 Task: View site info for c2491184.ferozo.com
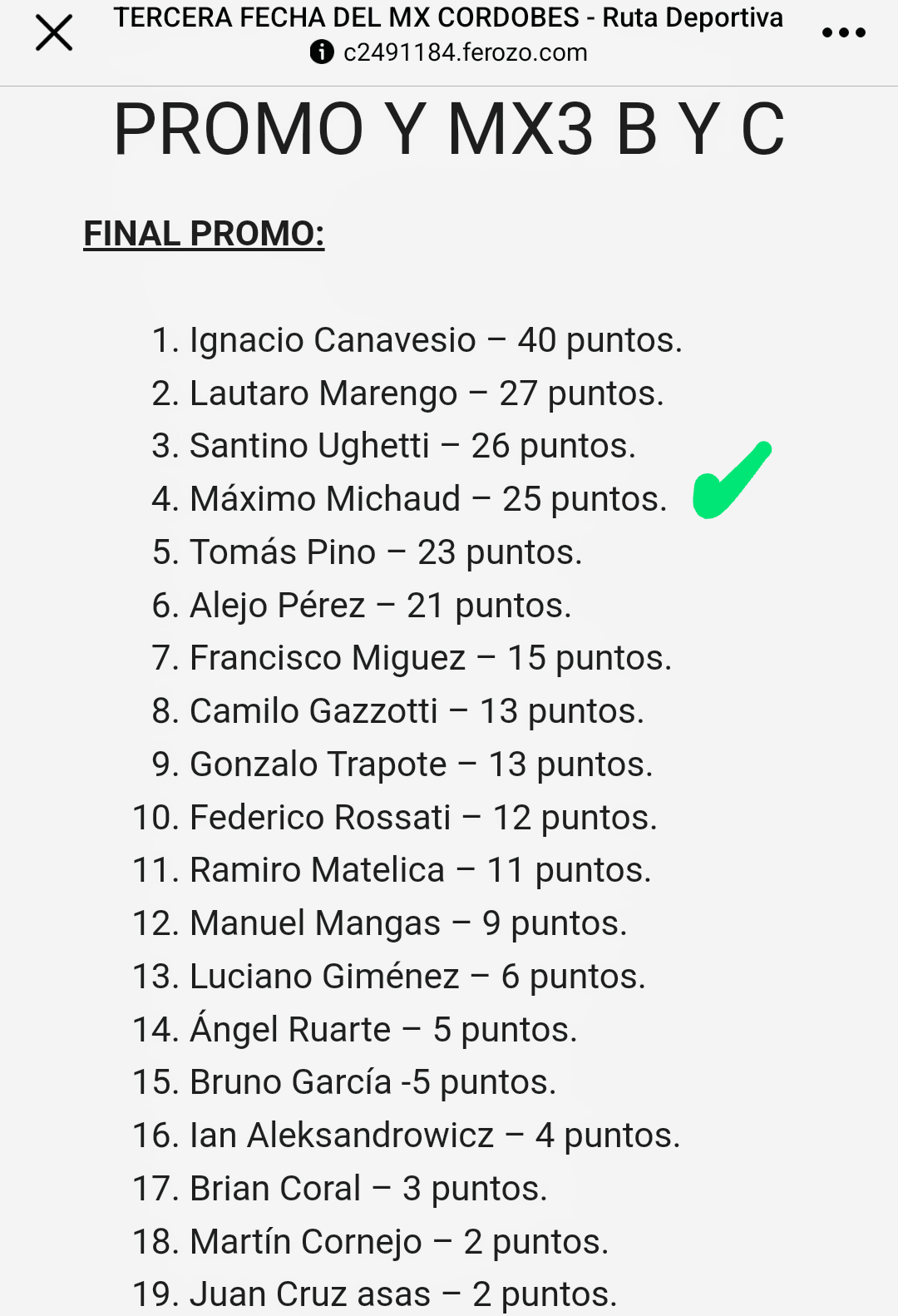[x=322, y=52]
